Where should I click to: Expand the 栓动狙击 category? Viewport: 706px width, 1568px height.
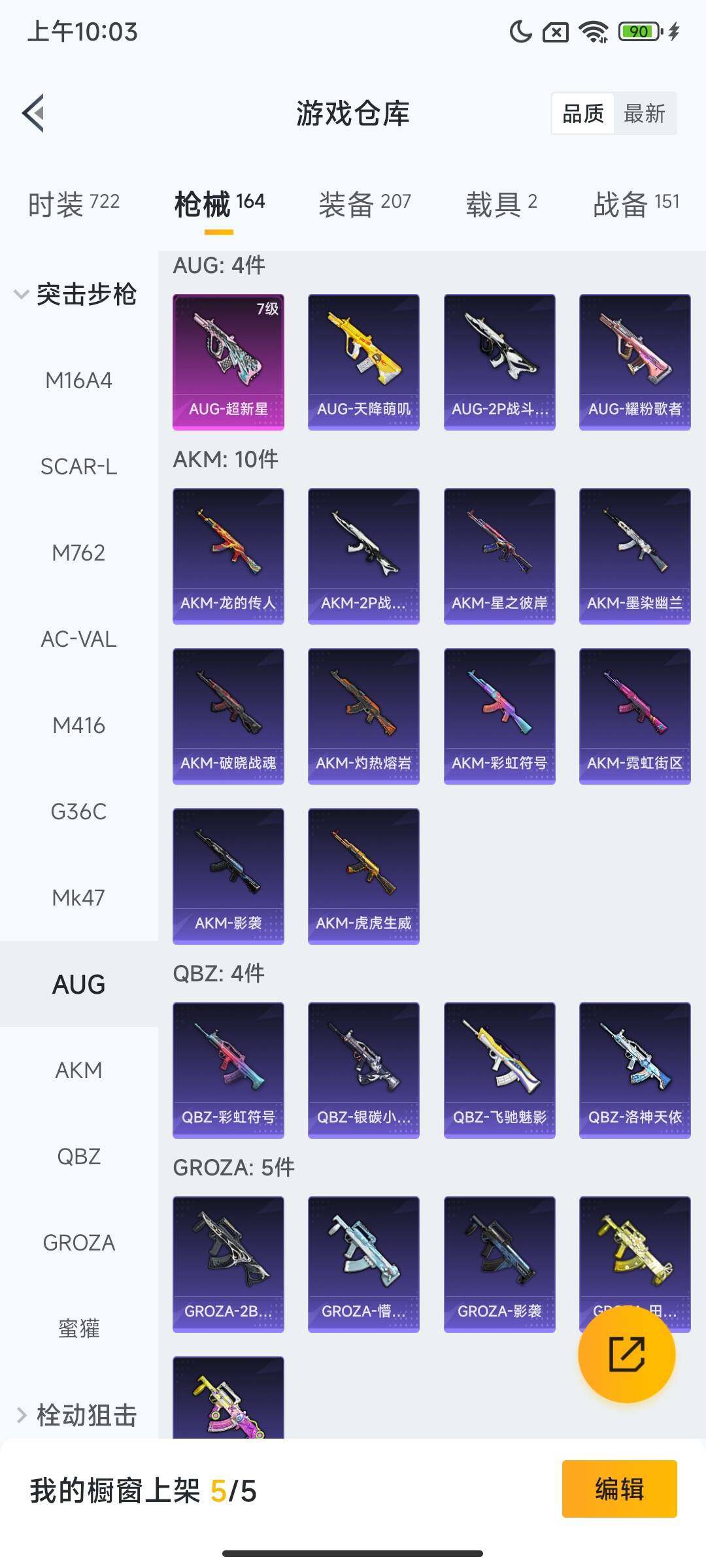click(75, 1414)
